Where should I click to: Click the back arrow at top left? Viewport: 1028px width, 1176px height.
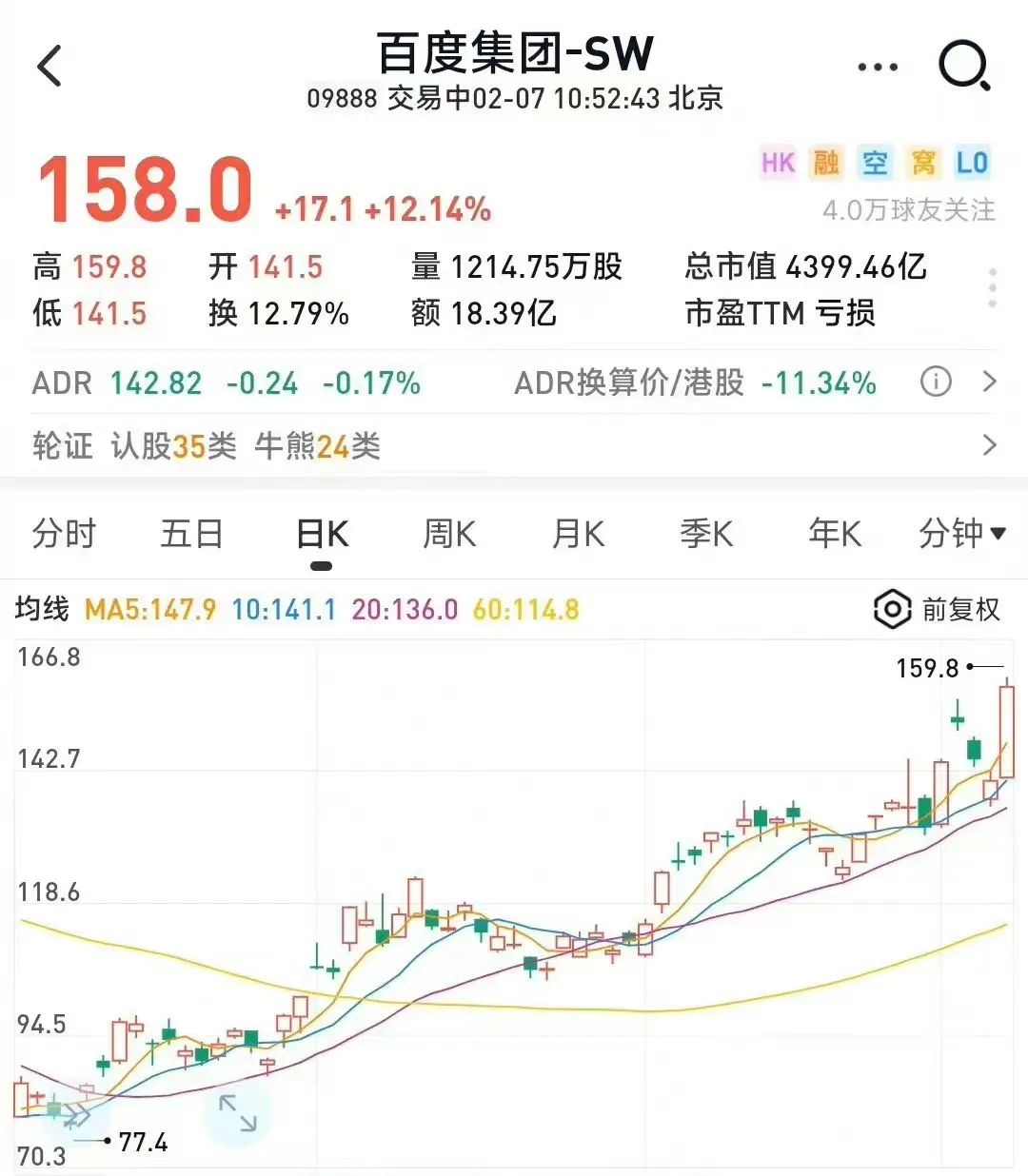pyautogui.click(x=49, y=65)
